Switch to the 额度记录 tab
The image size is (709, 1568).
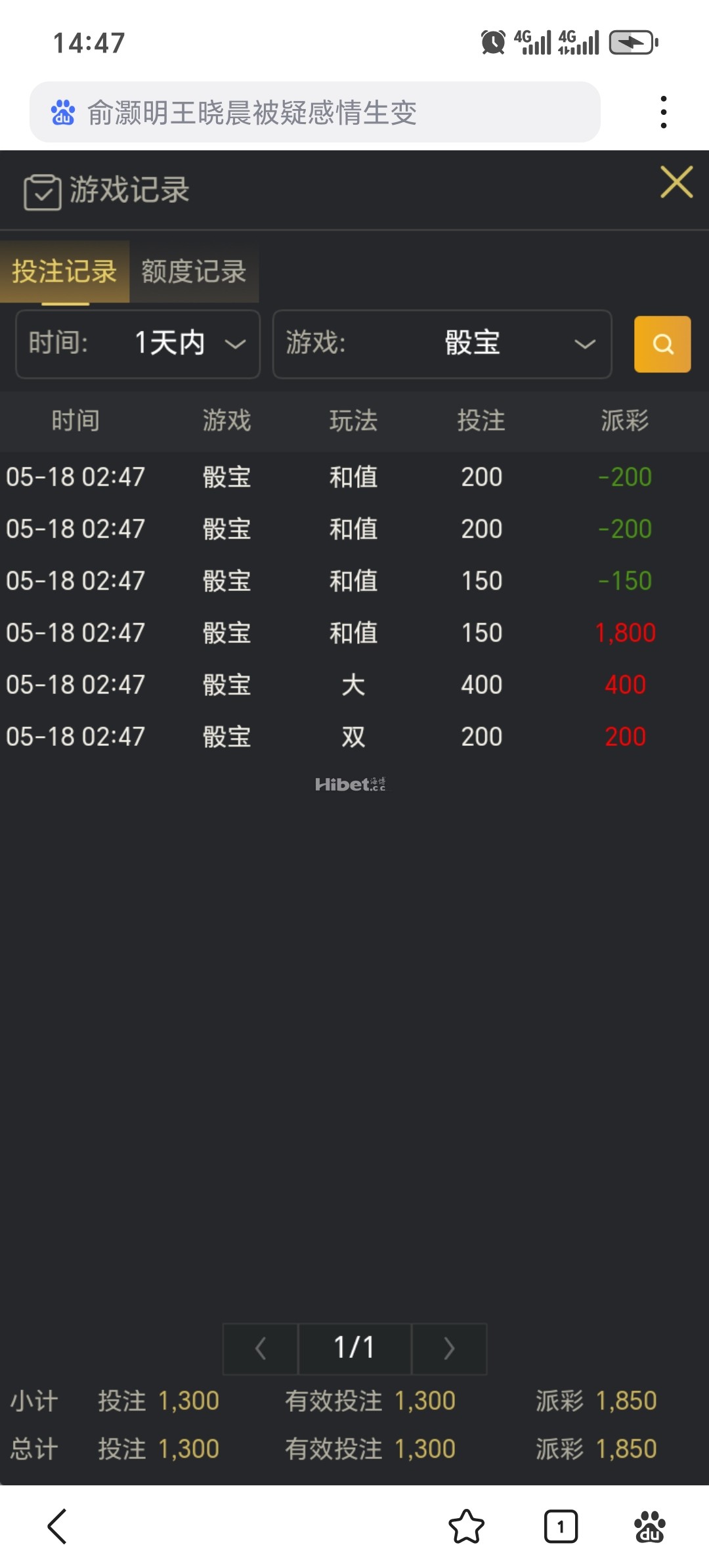click(x=194, y=272)
